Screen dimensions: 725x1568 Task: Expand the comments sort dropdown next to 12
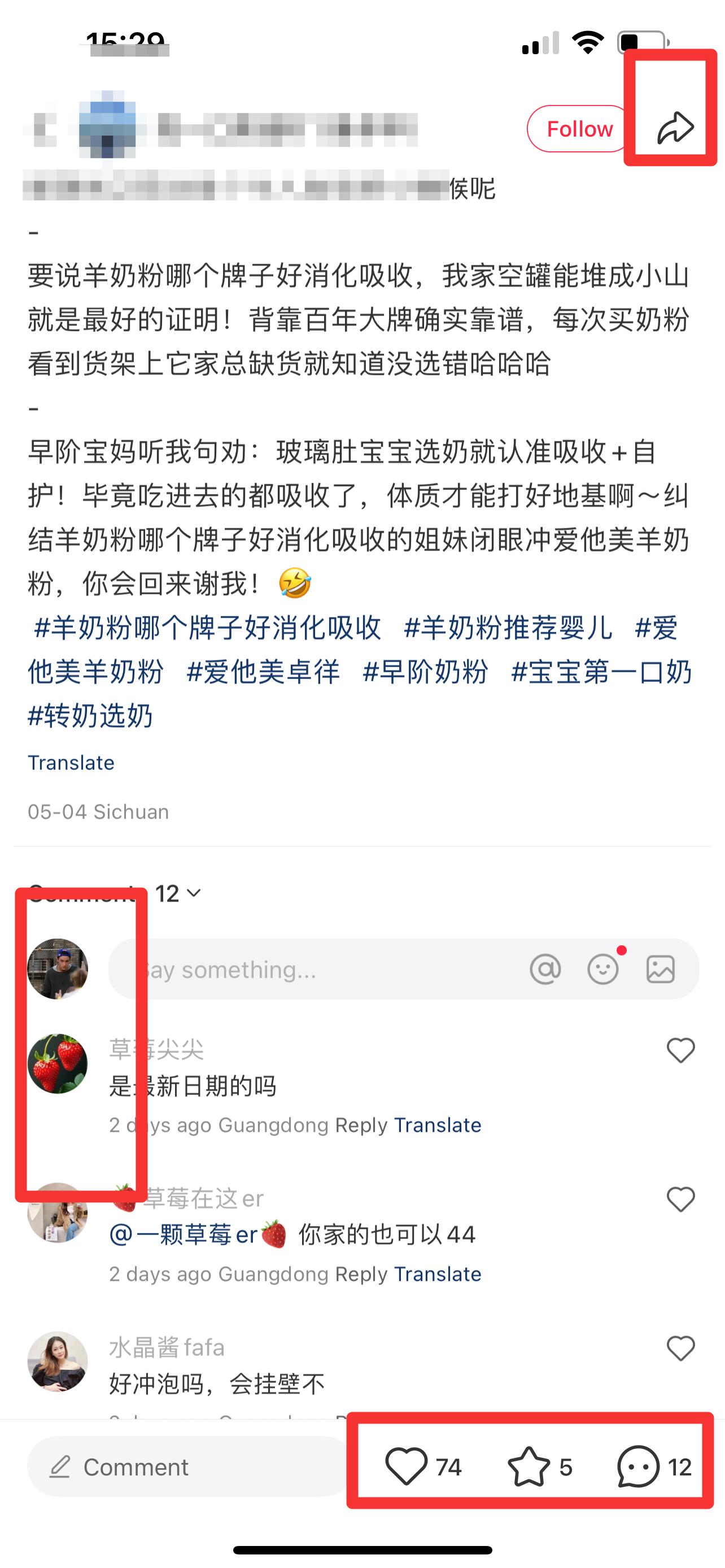coord(194,893)
